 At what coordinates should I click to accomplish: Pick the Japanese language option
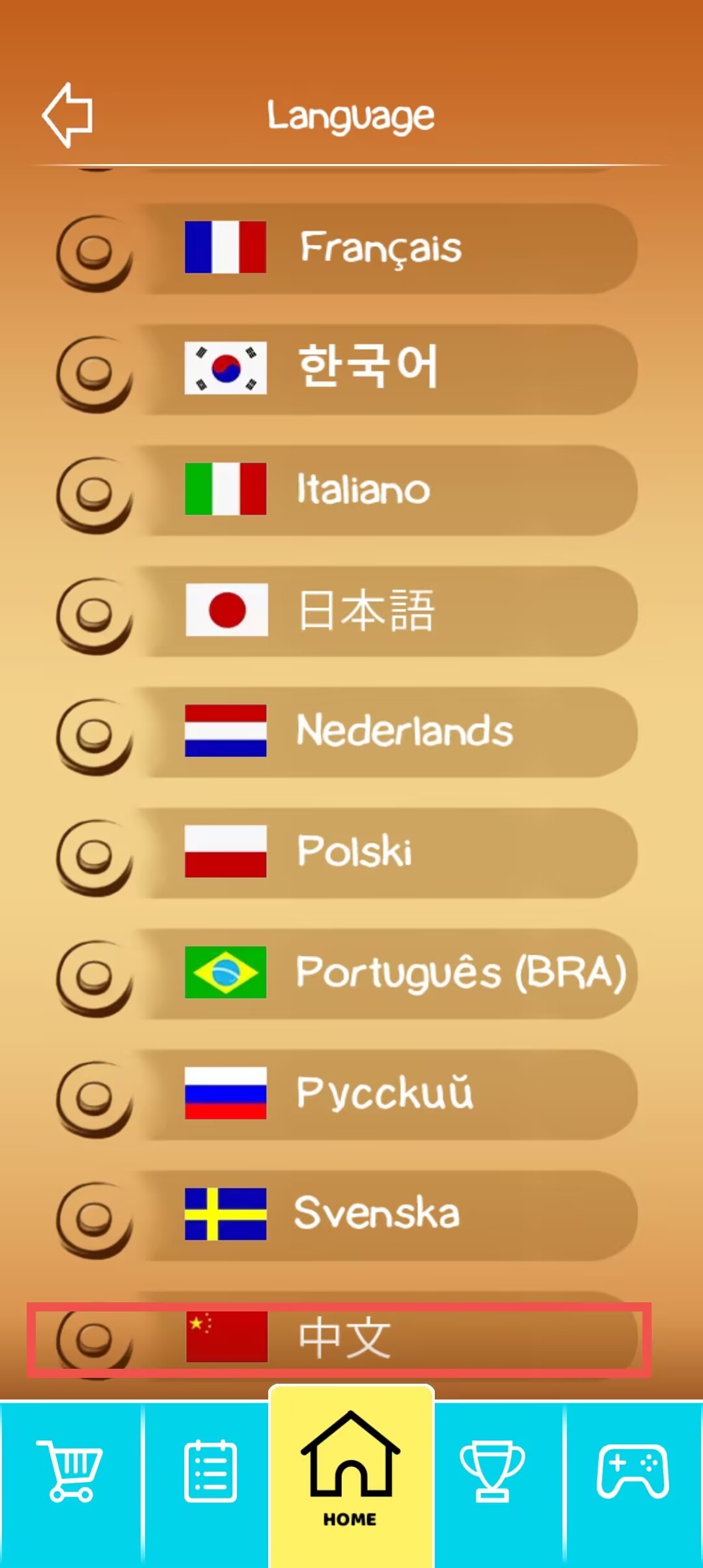[346, 611]
